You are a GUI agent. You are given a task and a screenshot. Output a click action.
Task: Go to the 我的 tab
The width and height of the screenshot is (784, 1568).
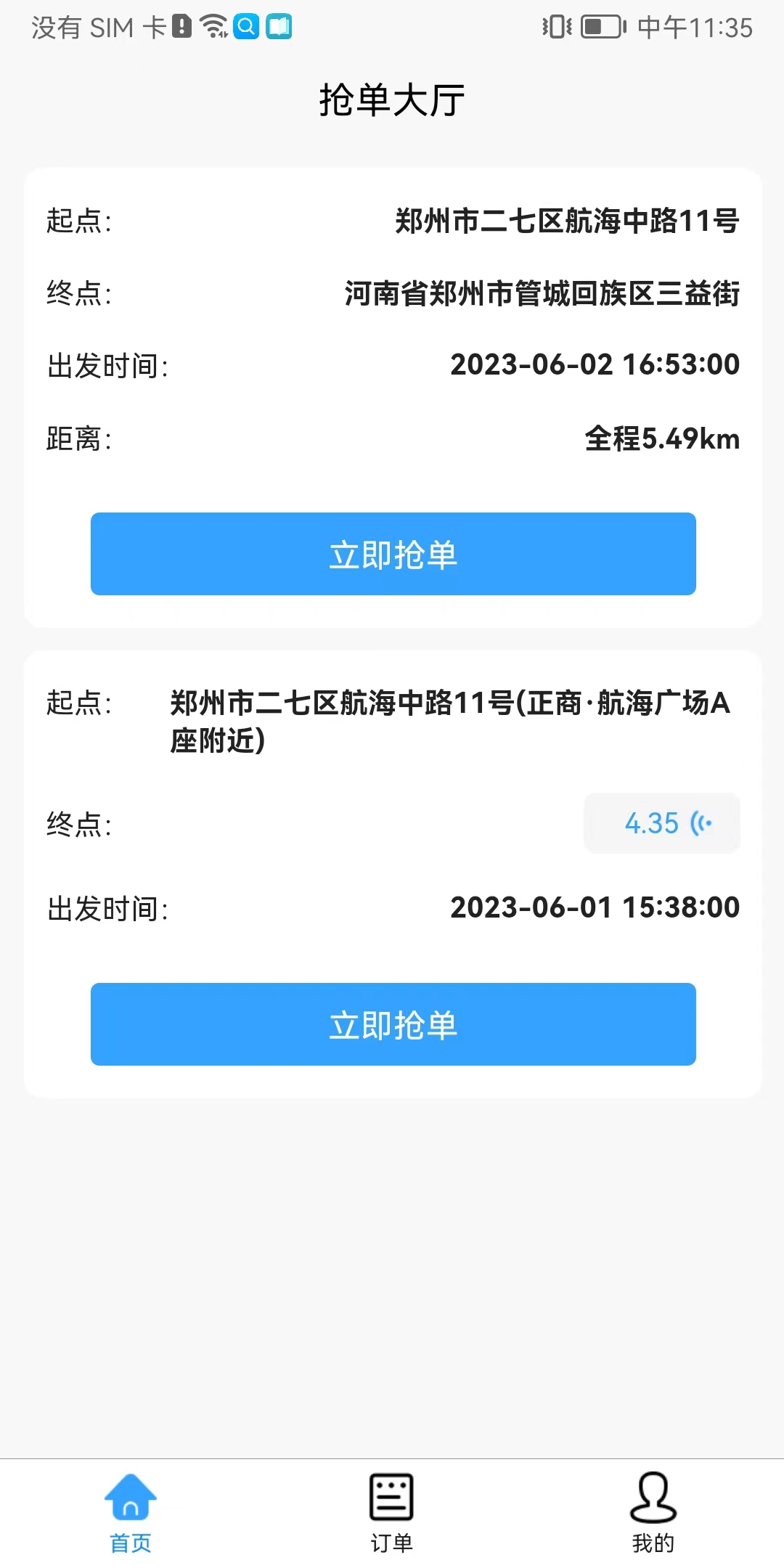click(653, 1513)
